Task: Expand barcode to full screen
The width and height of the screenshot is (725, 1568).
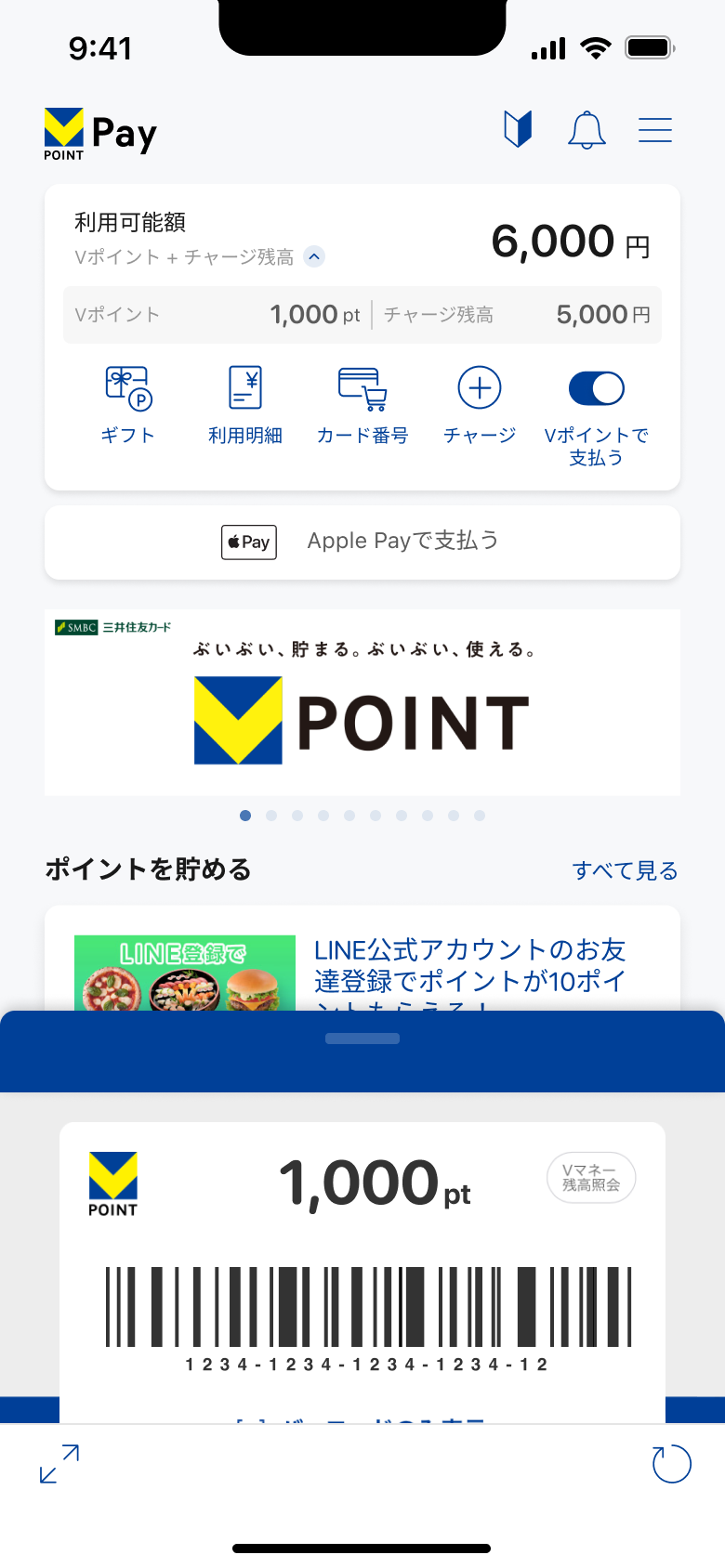Action: coord(59,1464)
